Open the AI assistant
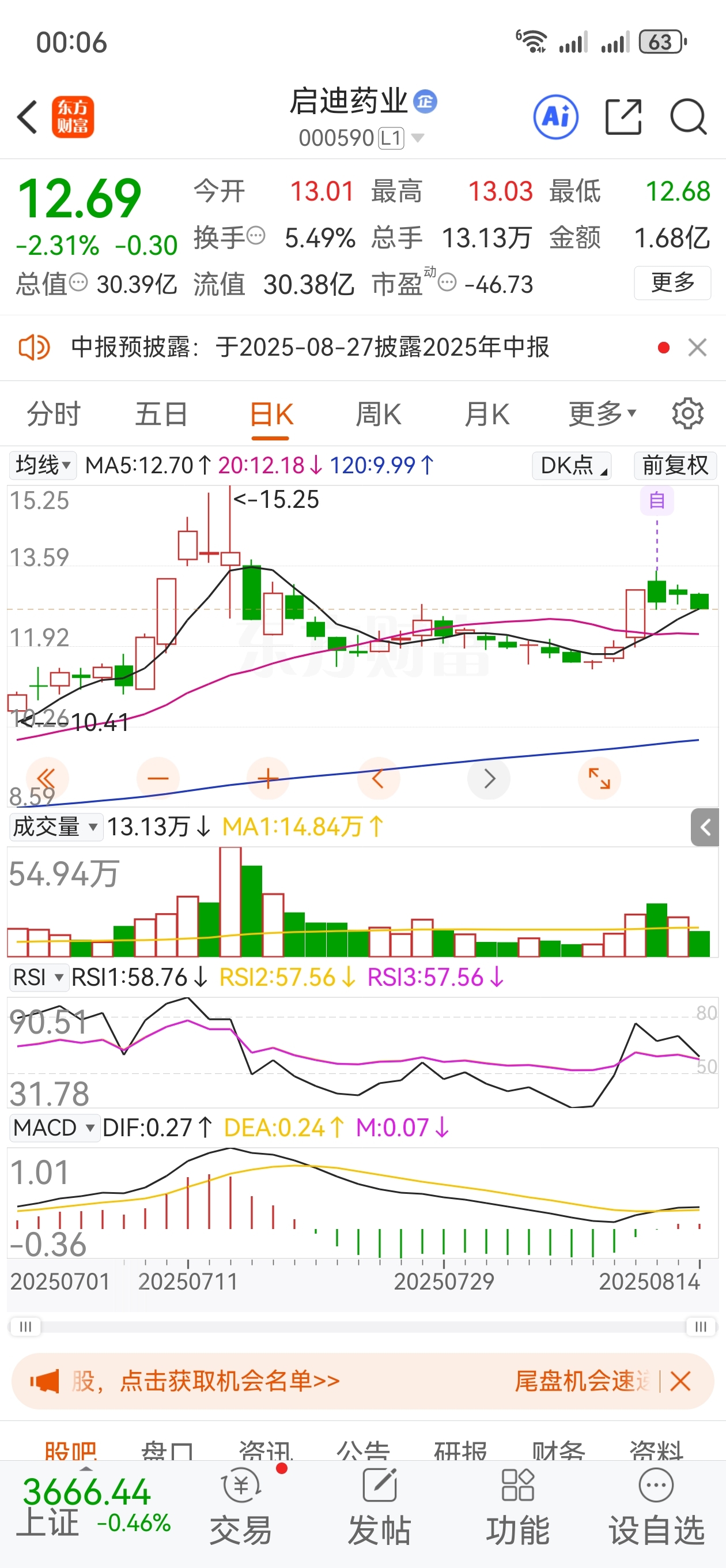The width and height of the screenshot is (726, 1568). click(x=555, y=116)
